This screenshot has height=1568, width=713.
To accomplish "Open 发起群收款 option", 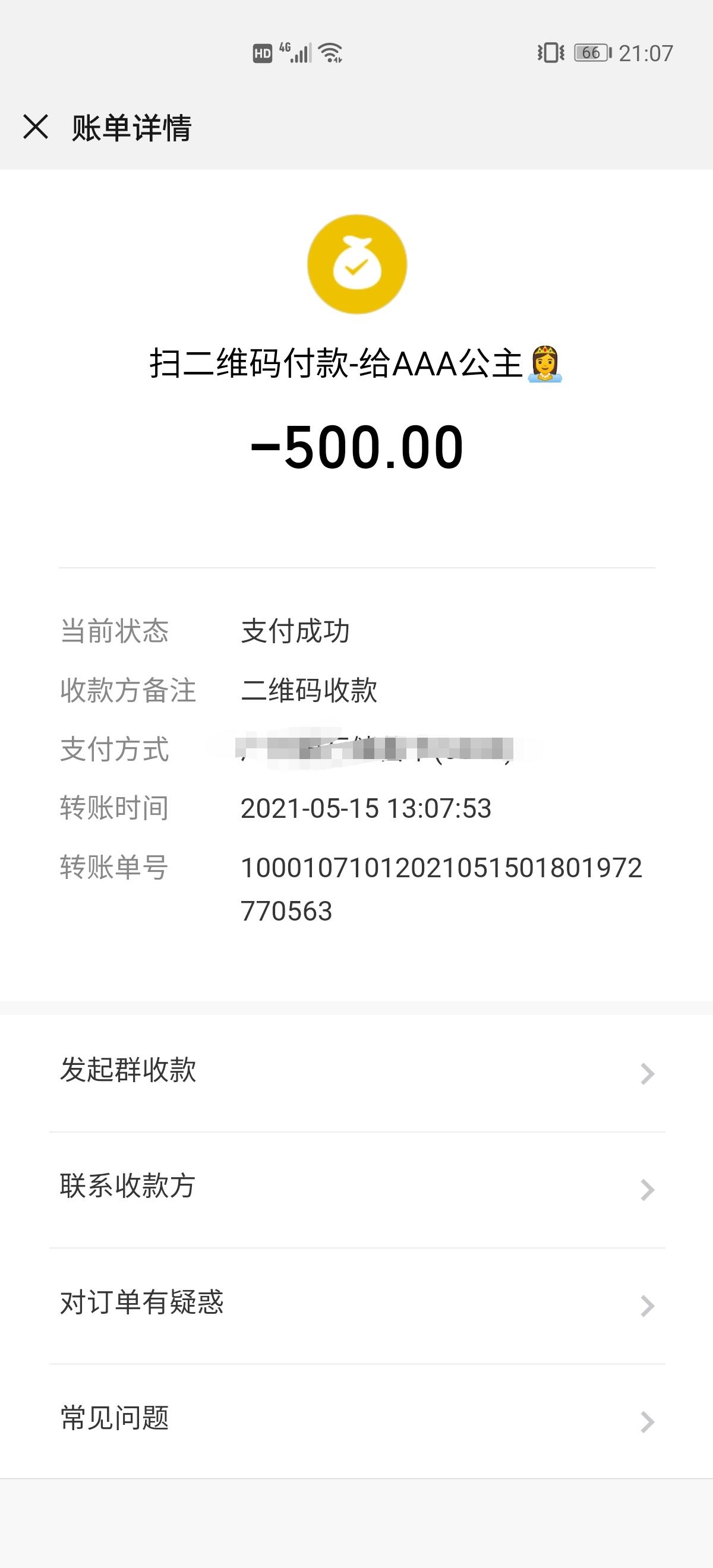I will pyautogui.click(x=356, y=1073).
